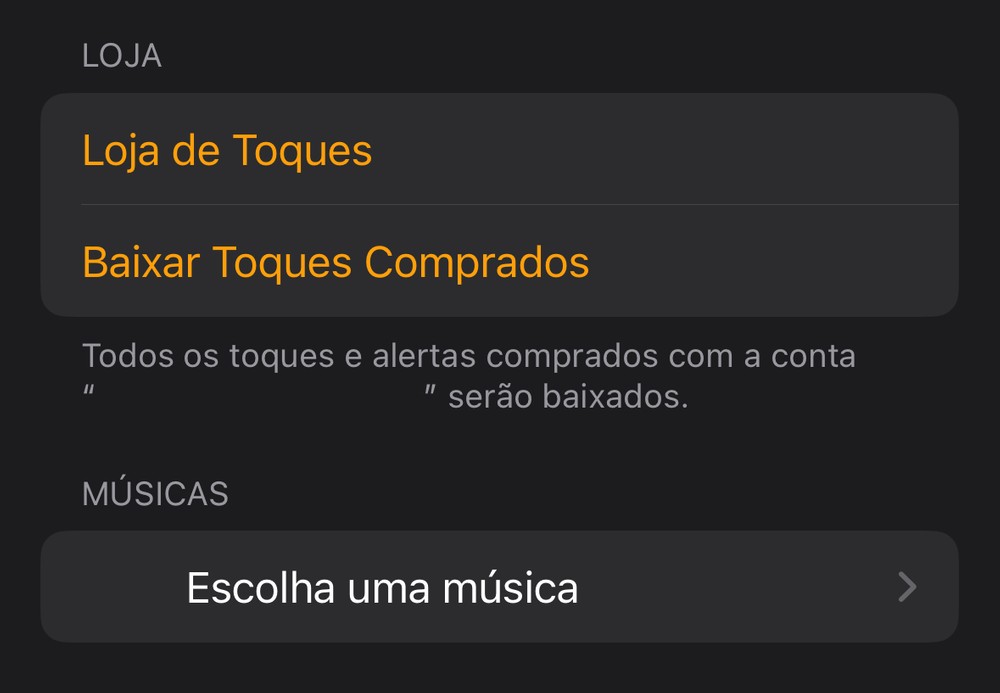The image size is (1000, 693).
Task: Tap Baixar Toques Comprados
Action: coord(336,262)
